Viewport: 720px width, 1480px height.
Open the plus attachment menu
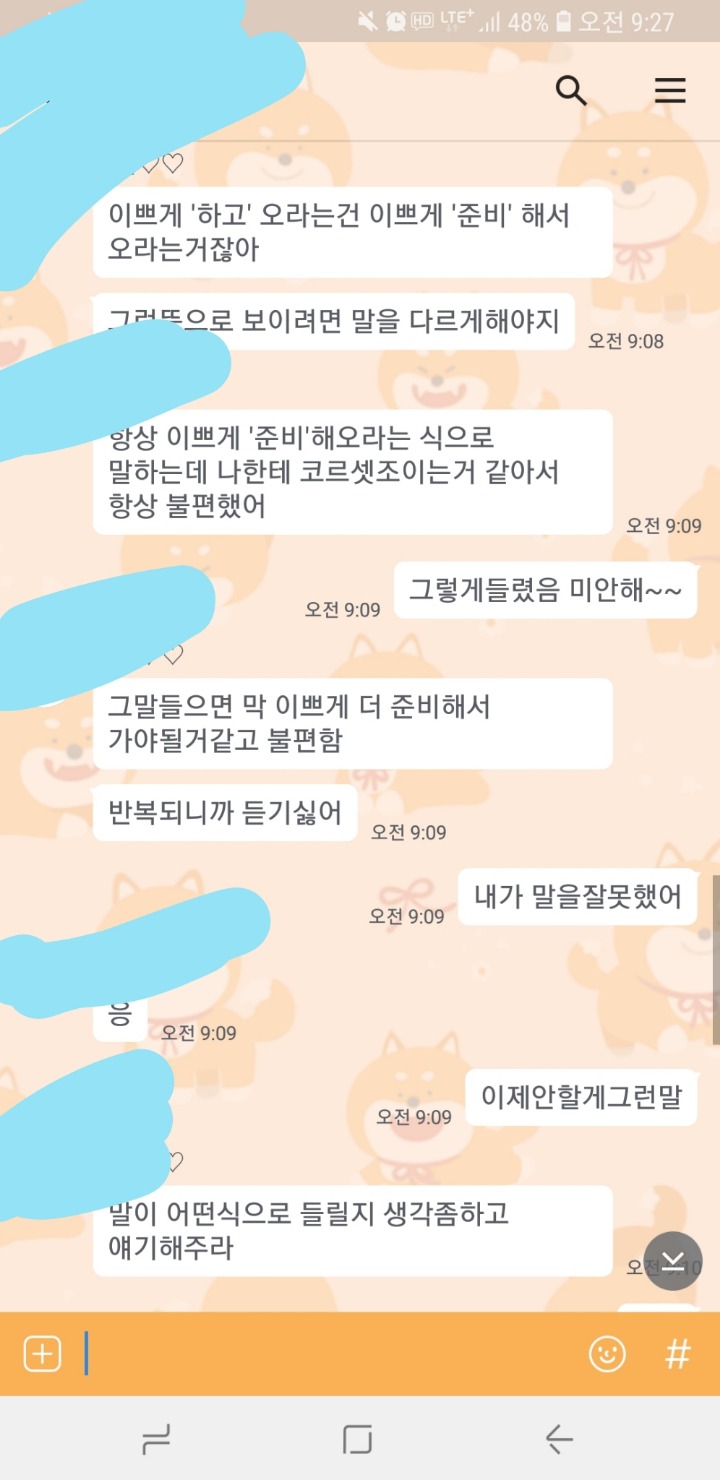tap(42, 1354)
